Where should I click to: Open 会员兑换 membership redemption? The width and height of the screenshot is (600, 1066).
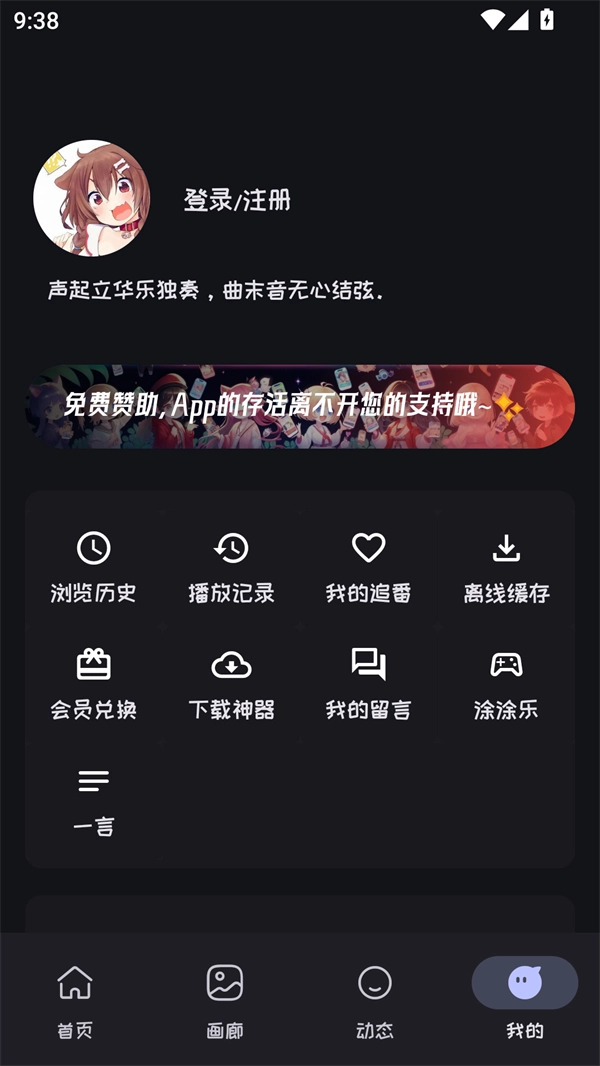pyautogui.click(x=93, y=684)
